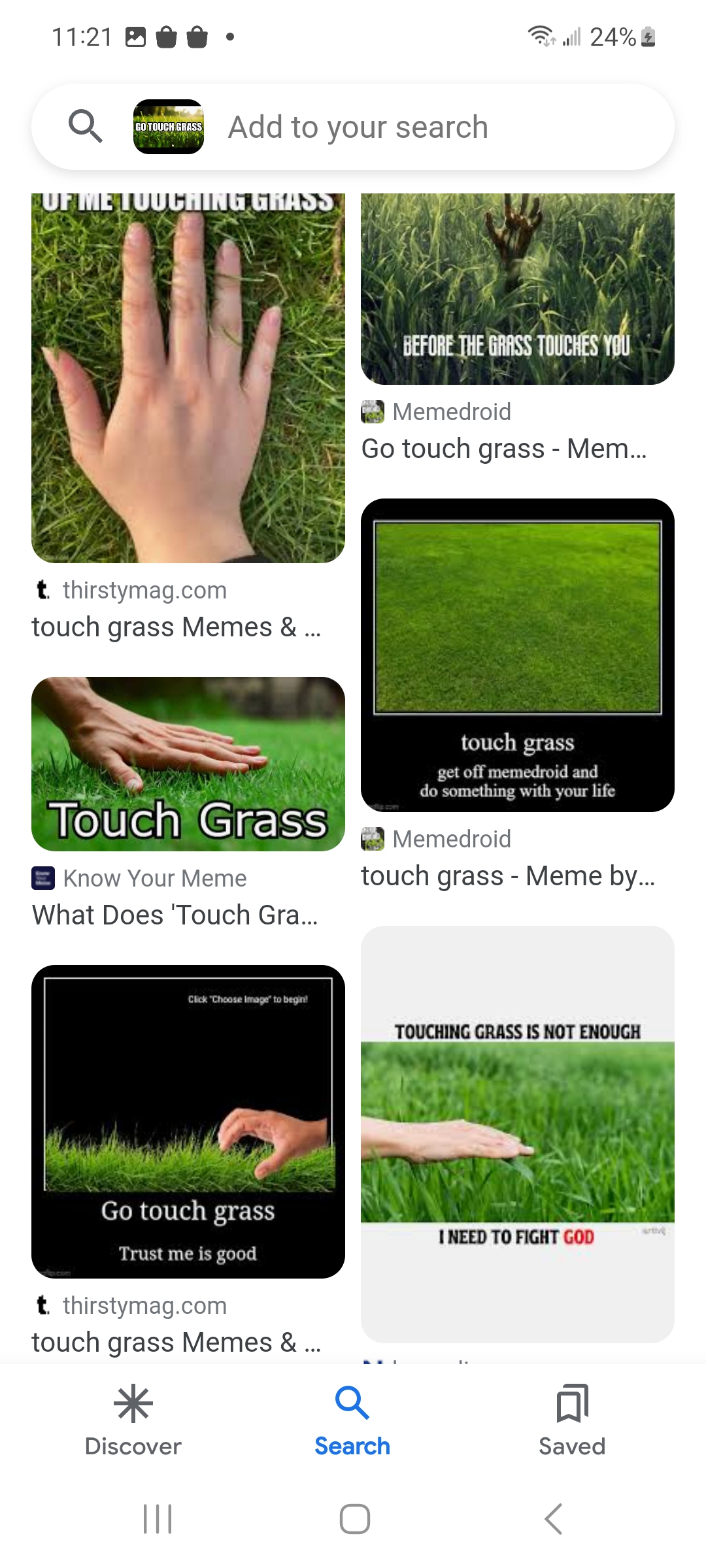Open 'Go touch grass Trust me' meme

[x=188, y=1121]
